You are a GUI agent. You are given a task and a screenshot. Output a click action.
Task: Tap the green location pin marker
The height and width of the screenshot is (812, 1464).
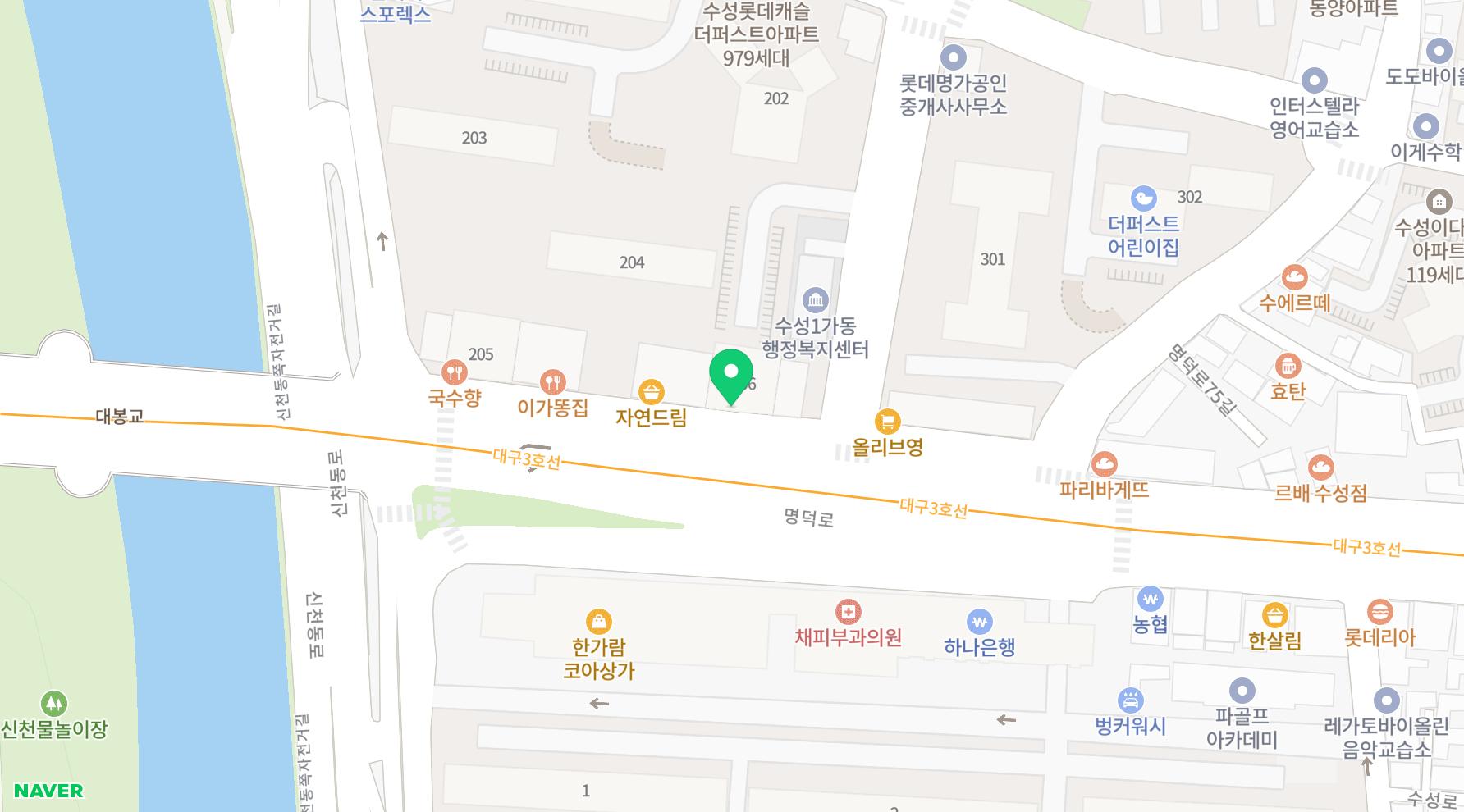coord(730,374)
